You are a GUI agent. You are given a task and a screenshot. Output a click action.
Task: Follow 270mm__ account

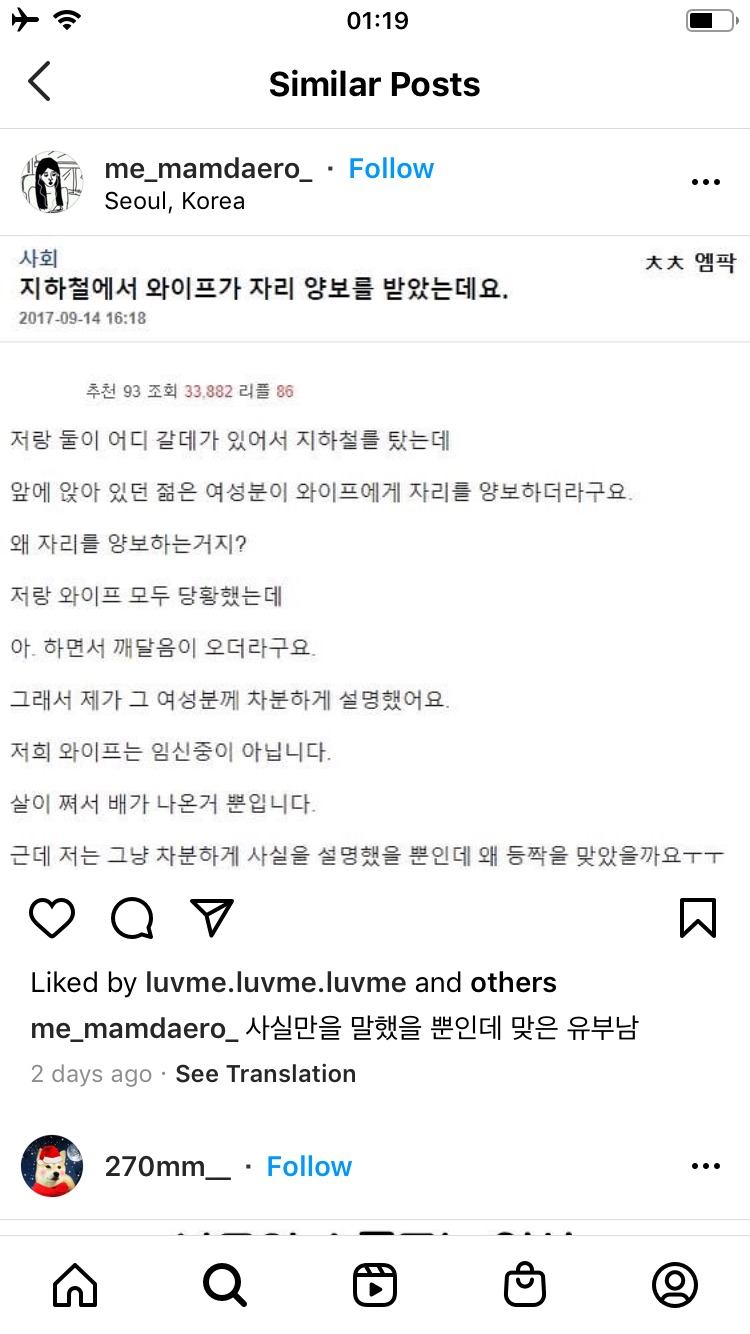coord(309,1166)
